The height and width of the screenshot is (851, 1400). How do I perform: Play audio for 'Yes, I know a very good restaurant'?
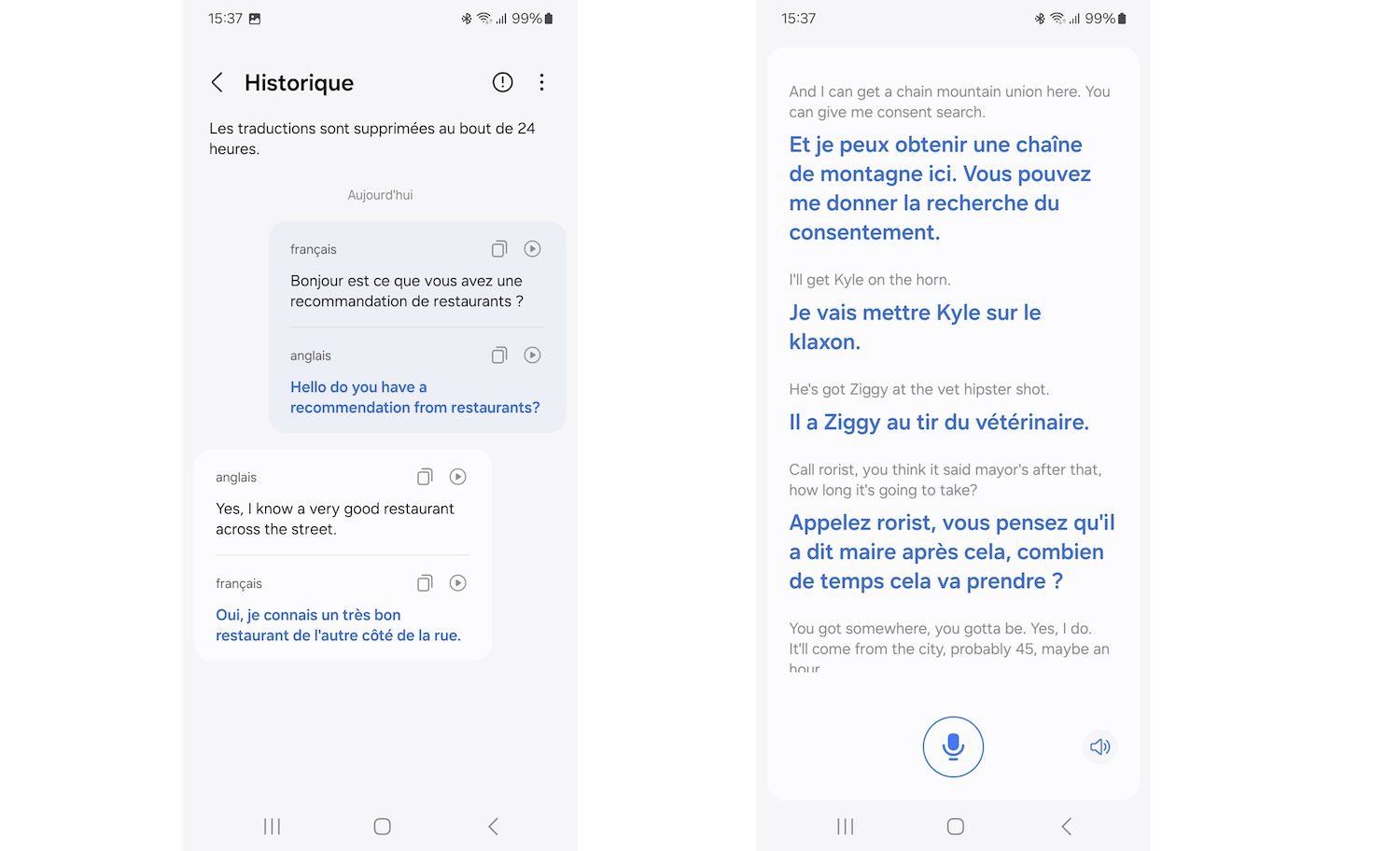coord(457,477)
